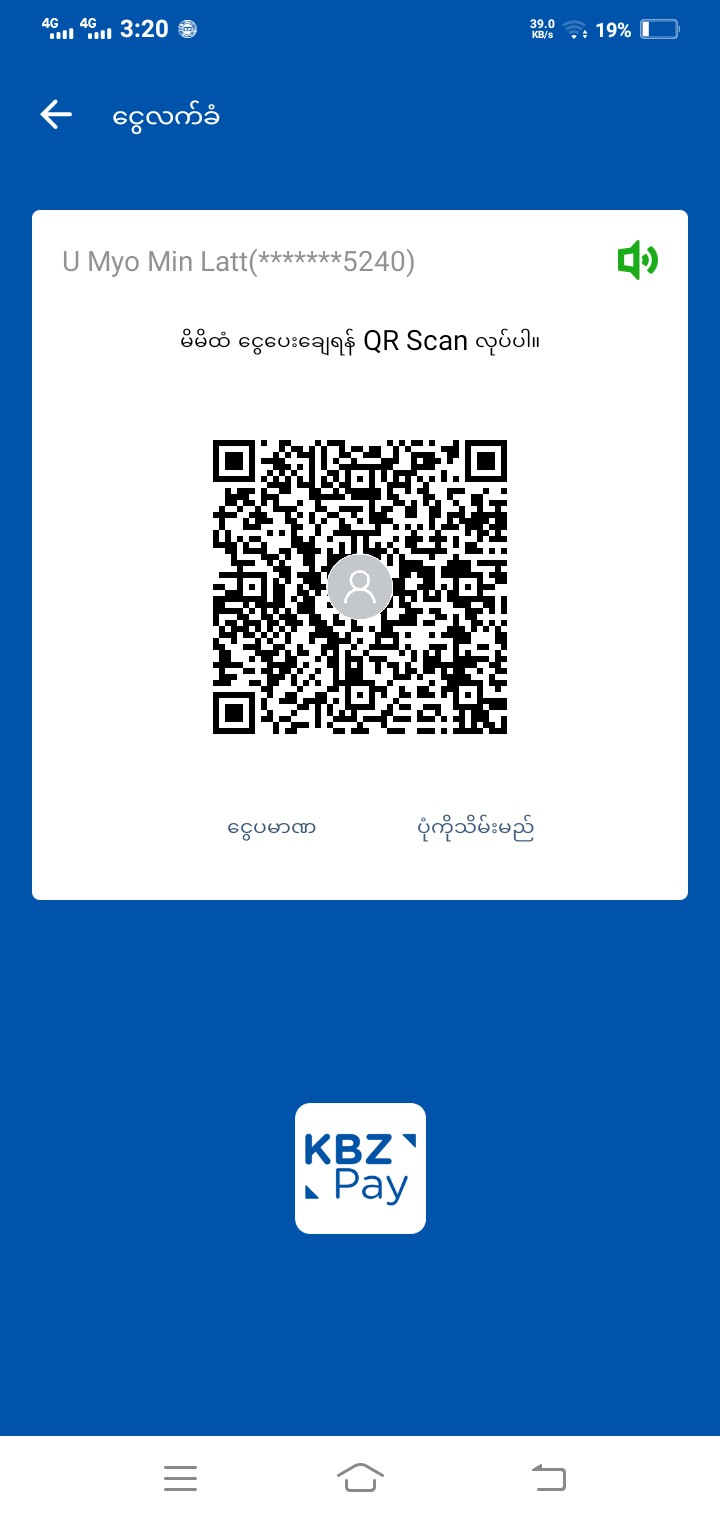This screenshot has height=1520, width=720.
Task: Go to the phone home screen
Action: [360, 1477]
